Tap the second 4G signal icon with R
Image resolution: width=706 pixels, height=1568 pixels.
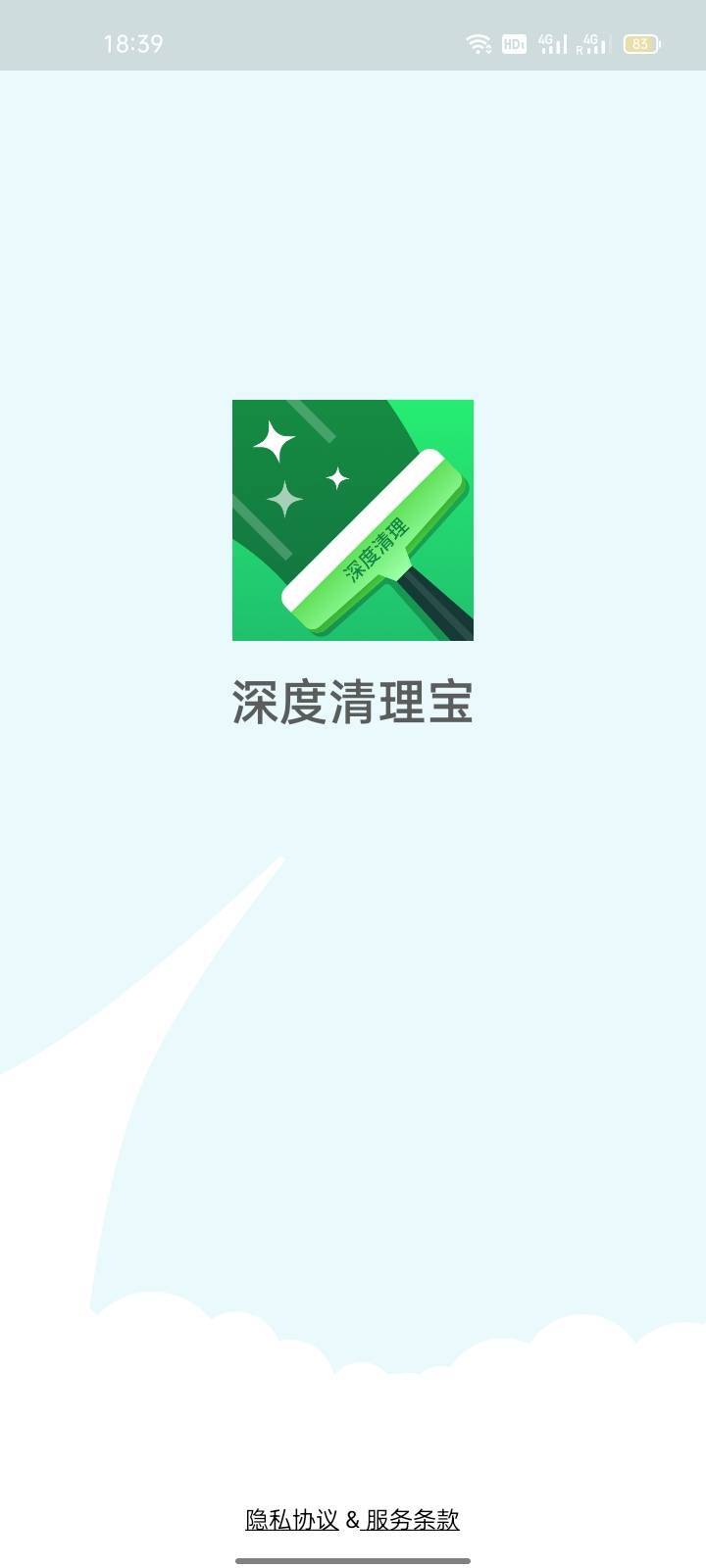coord(592,42)
